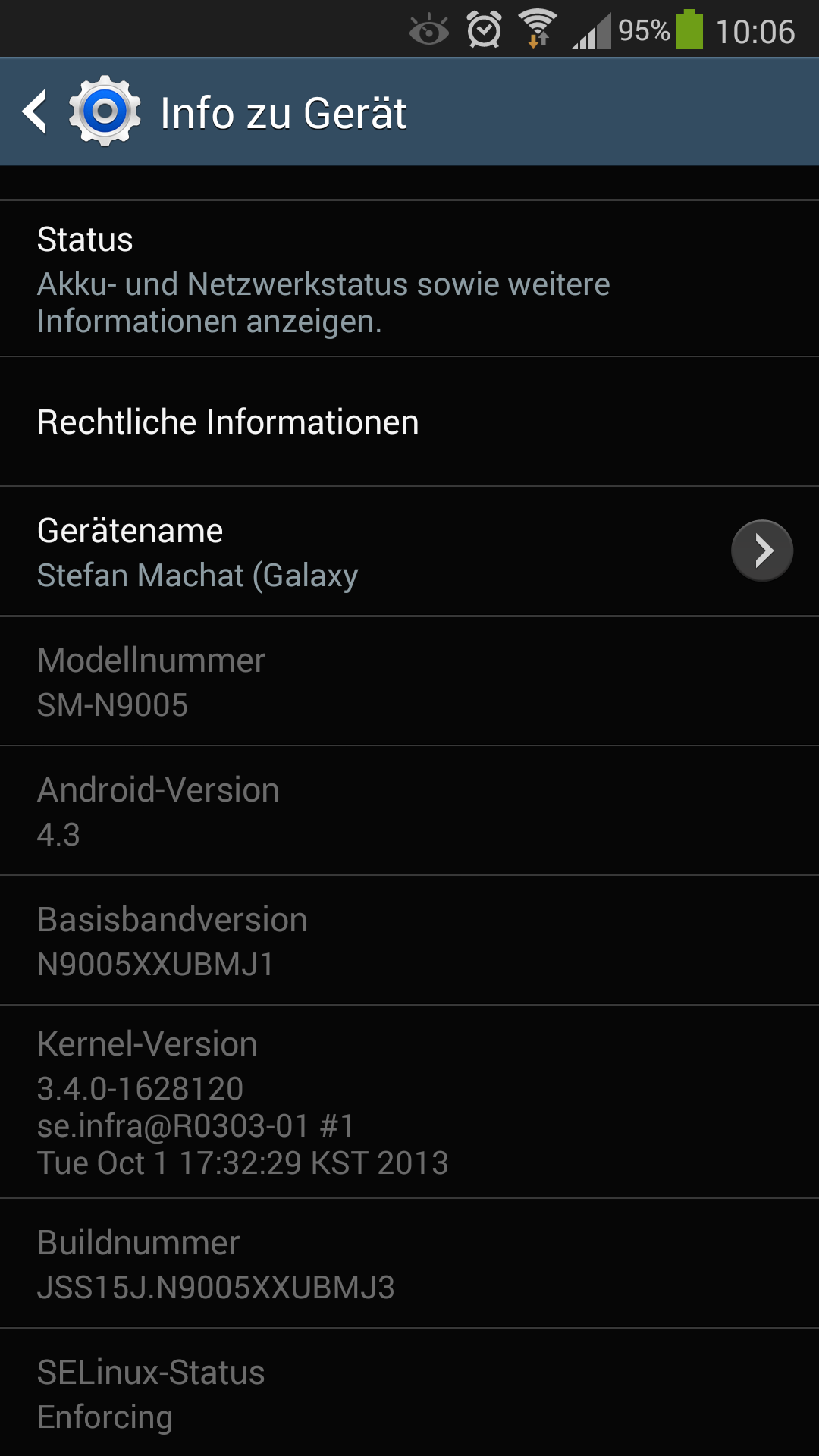Tap the Android-Version row

tap(409, 811)
